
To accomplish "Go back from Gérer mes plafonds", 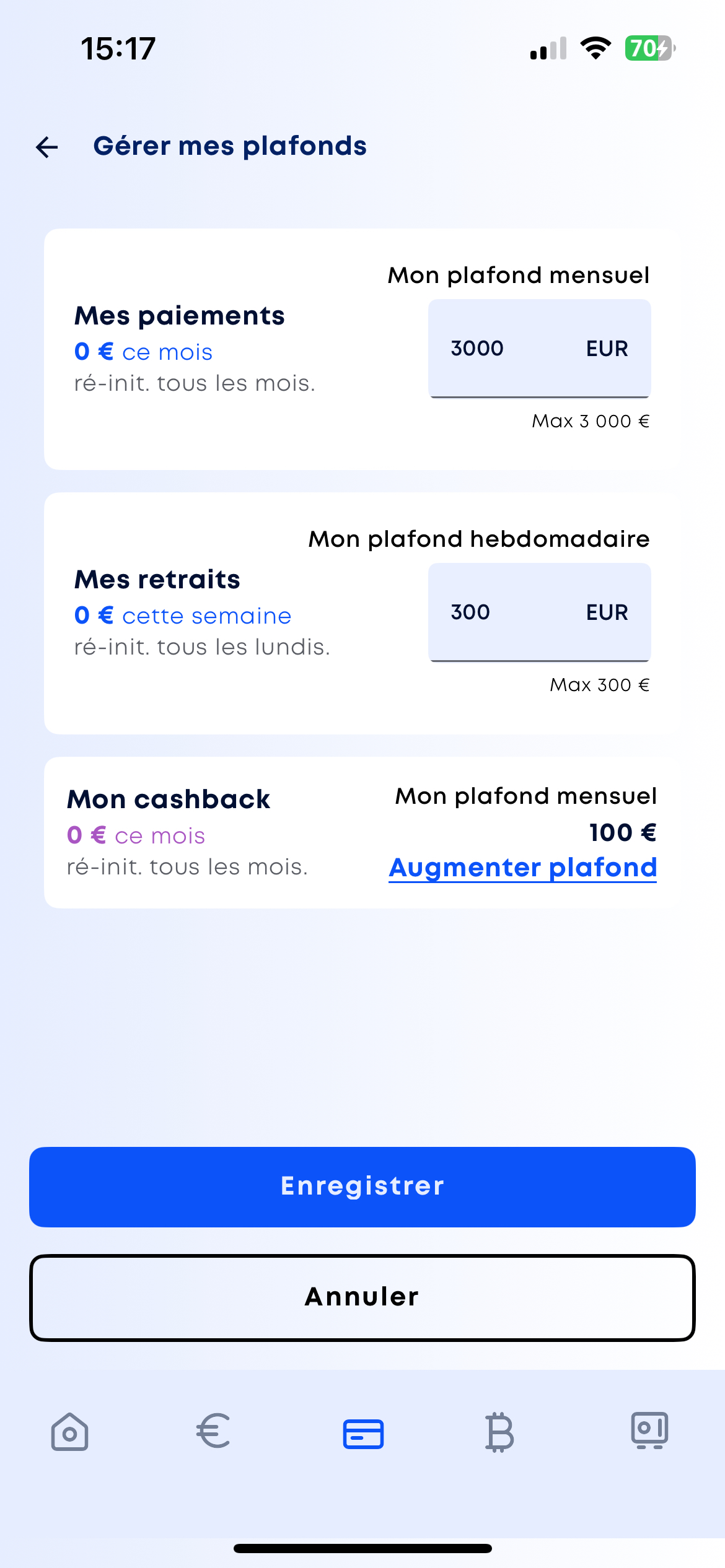I will [47, 147].
